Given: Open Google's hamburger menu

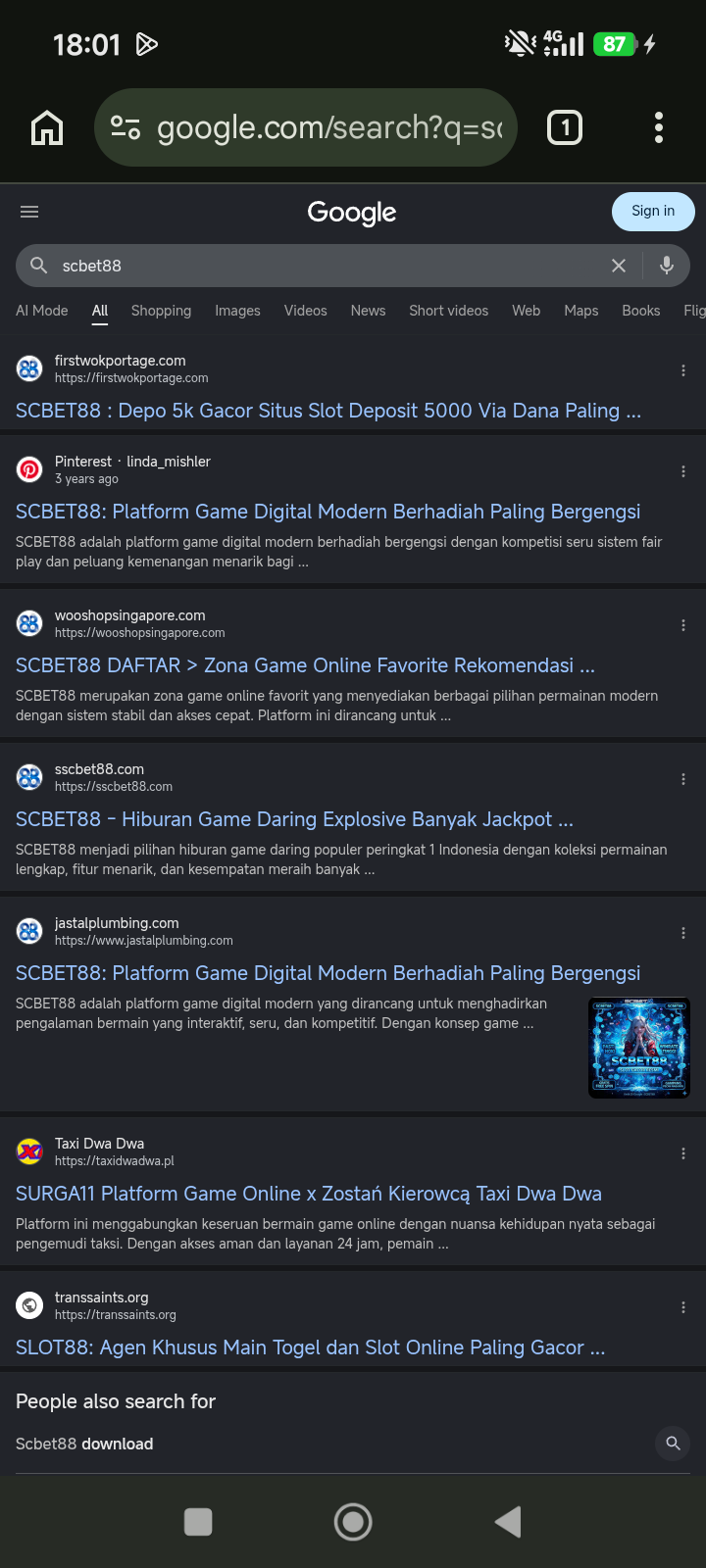Looking at the screenshot, I should pyautogui.click(x=29, y=212).
